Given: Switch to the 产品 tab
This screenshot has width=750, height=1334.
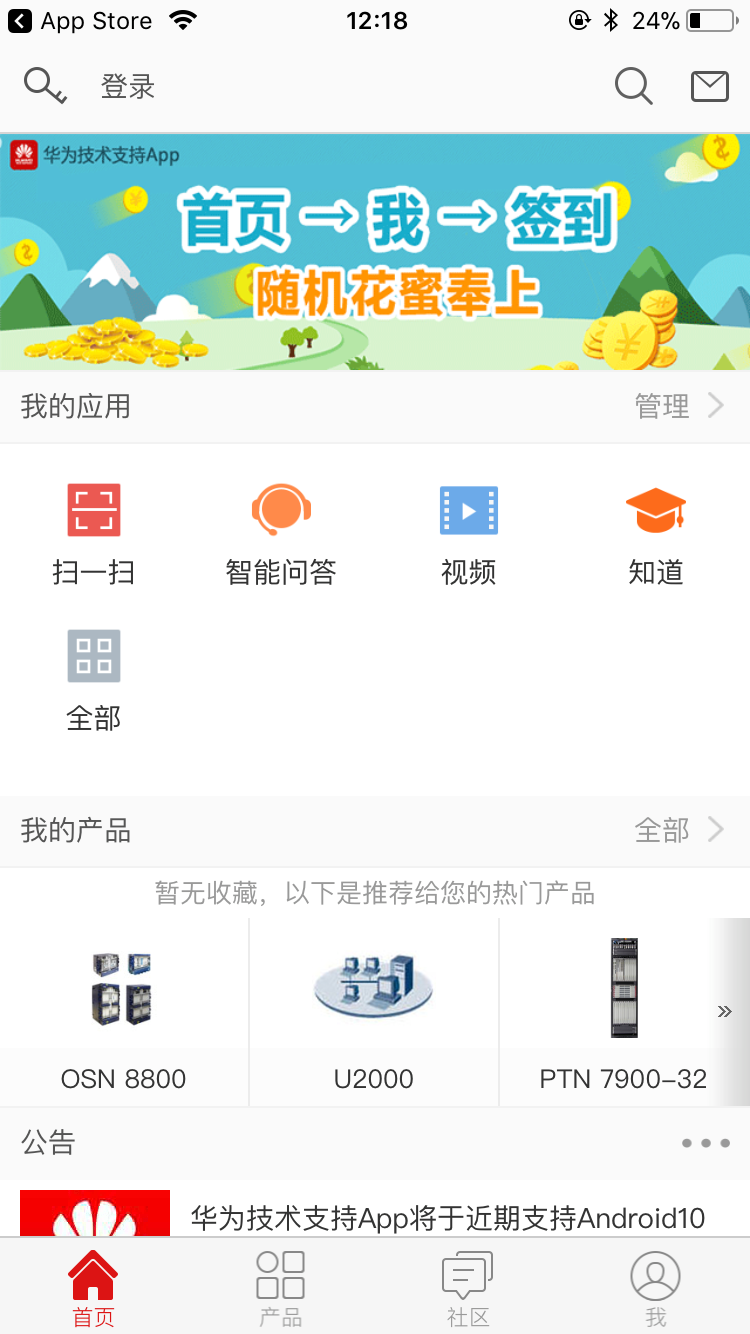Looking at the screenshot, I should (x=280, y=1287).
